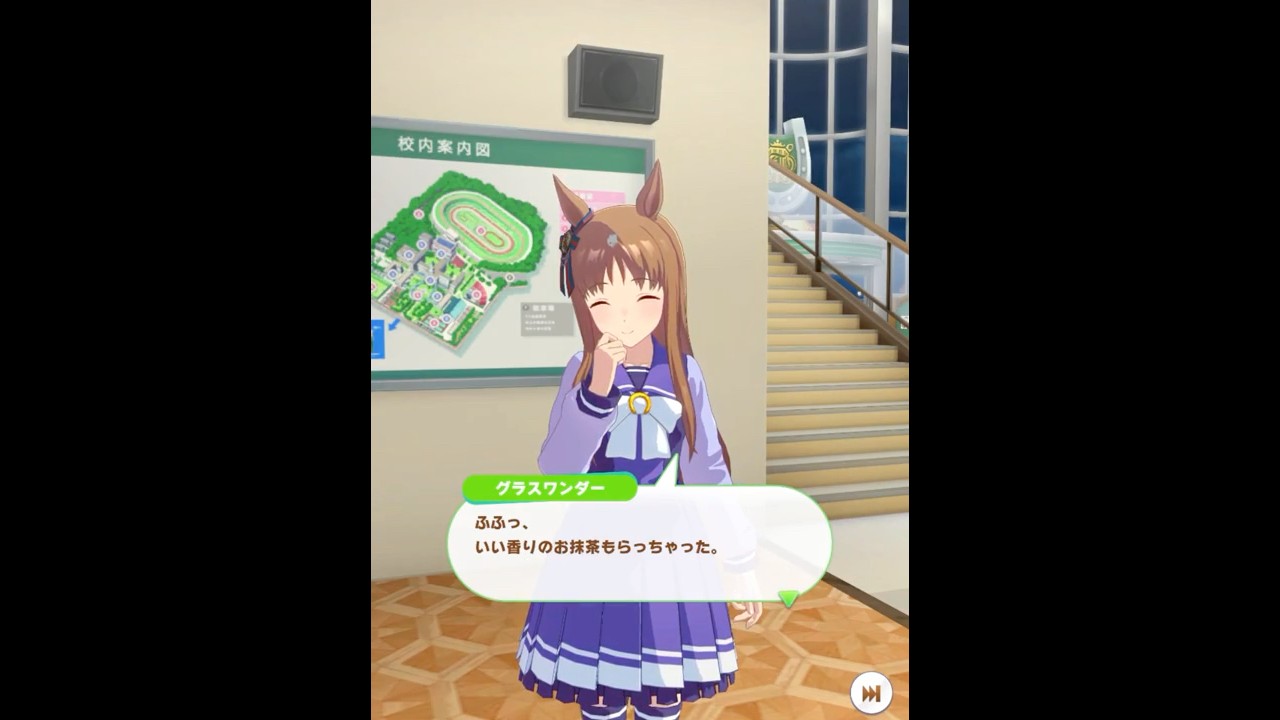Tap the skip fast-forward button
The image size is (1280, 720).
coord(871,692)
